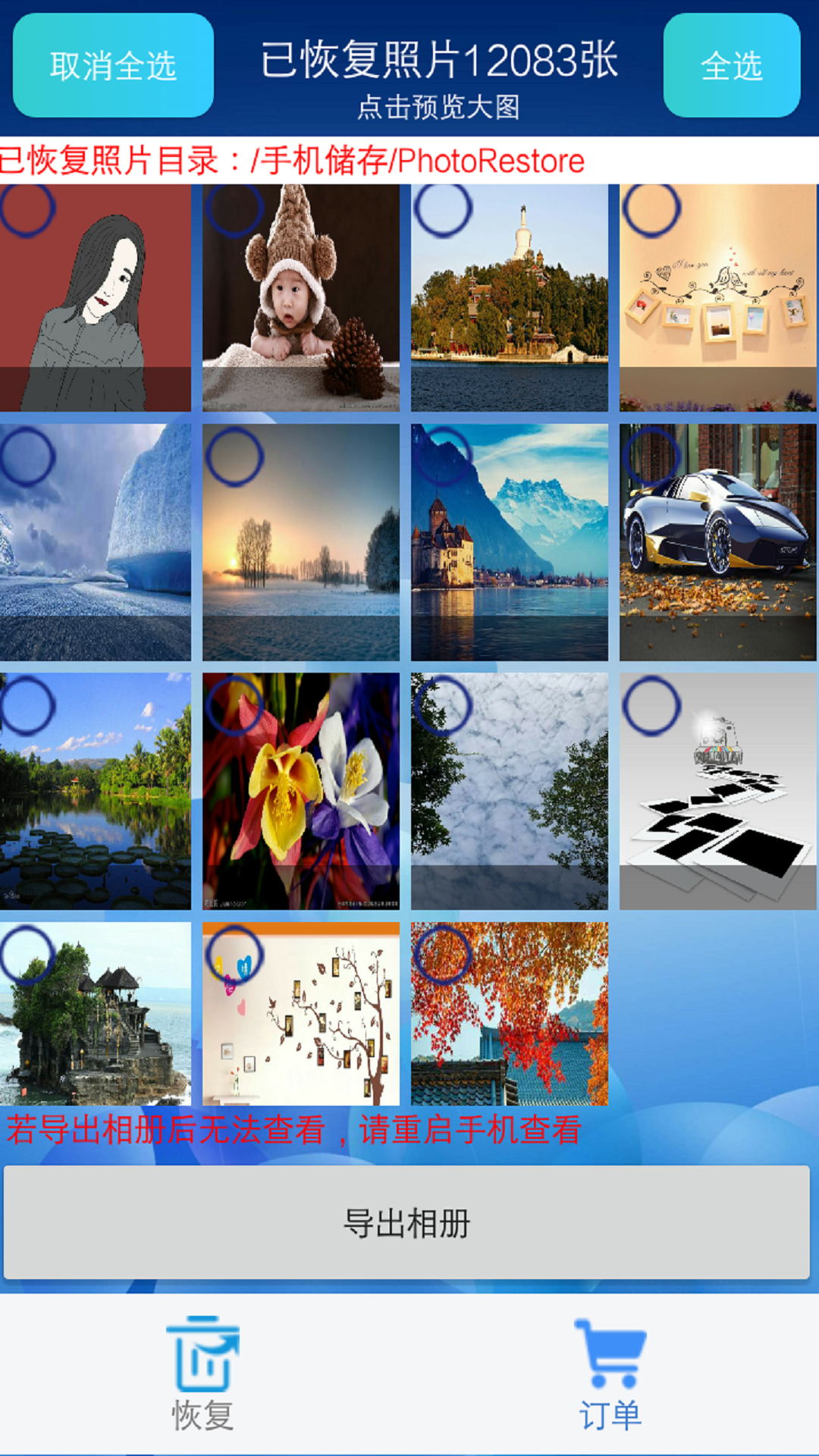Open the 订单 tab
This screenshot has width=819, height=1456.
pyautogui.click(x=610, y=1374)
